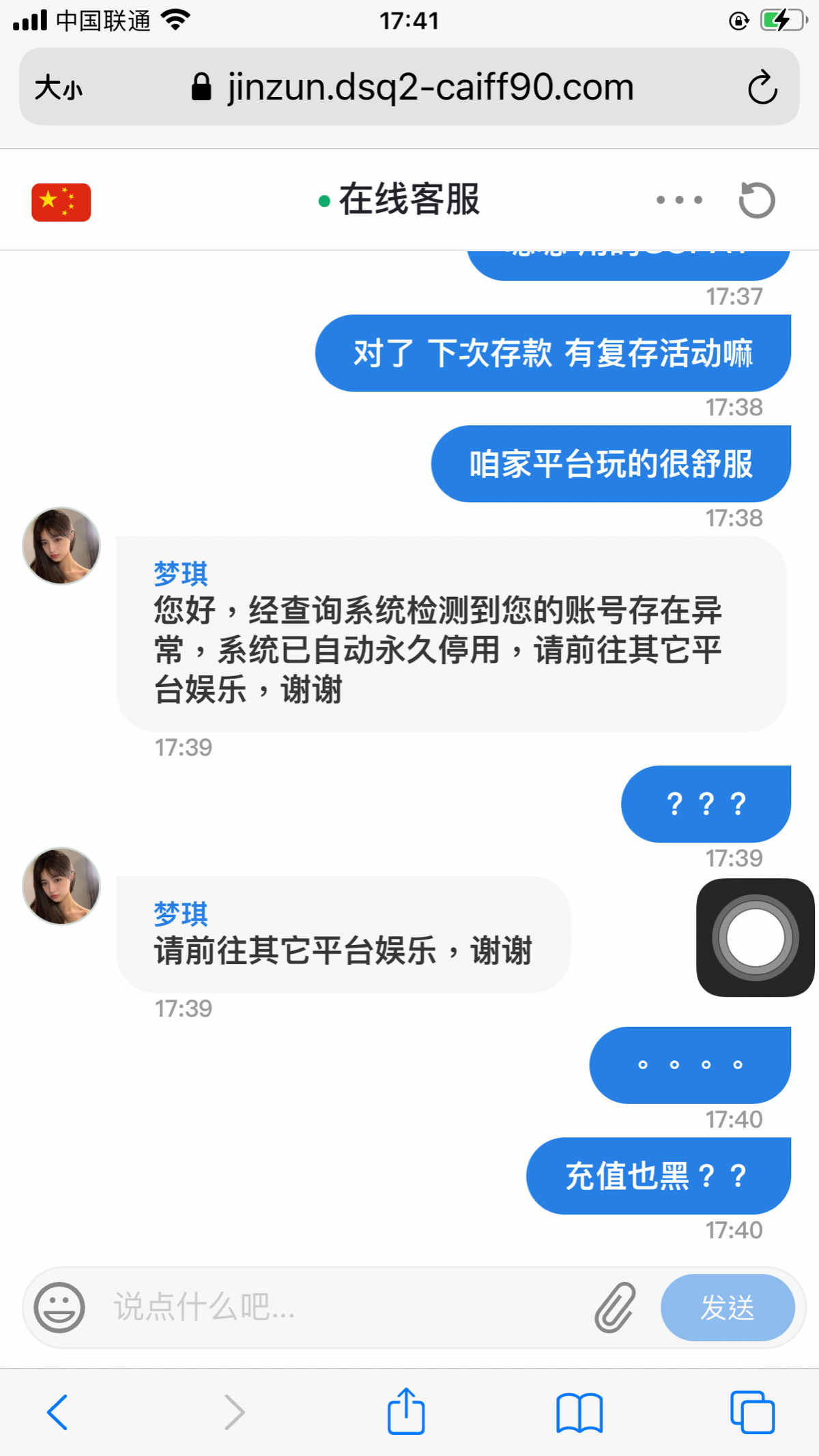Share this page from Safari toolbar
This screenshot has width=819, height=1456.
click(406, 1412)
